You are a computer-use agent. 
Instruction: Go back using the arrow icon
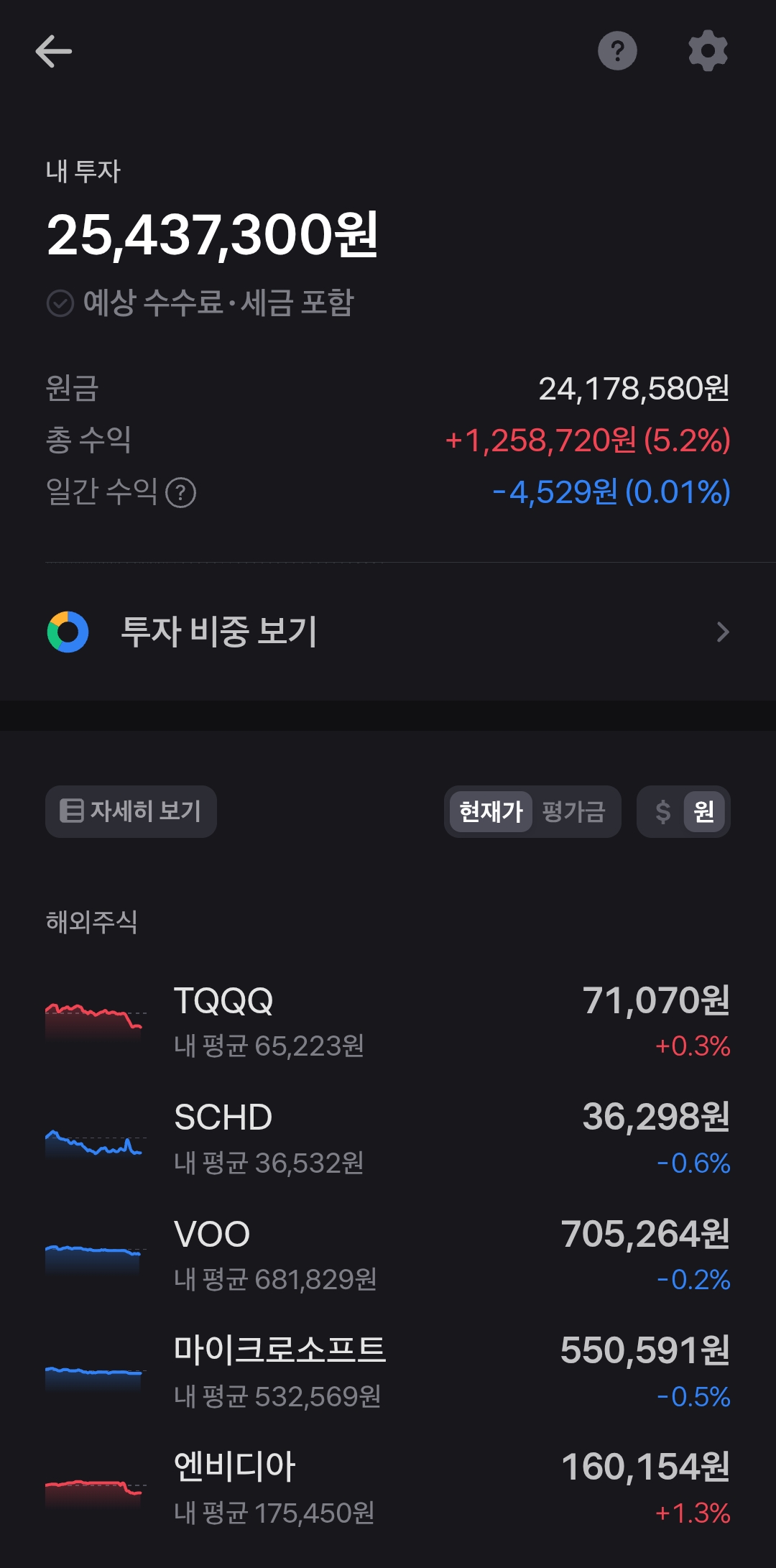tap(54, 52)
